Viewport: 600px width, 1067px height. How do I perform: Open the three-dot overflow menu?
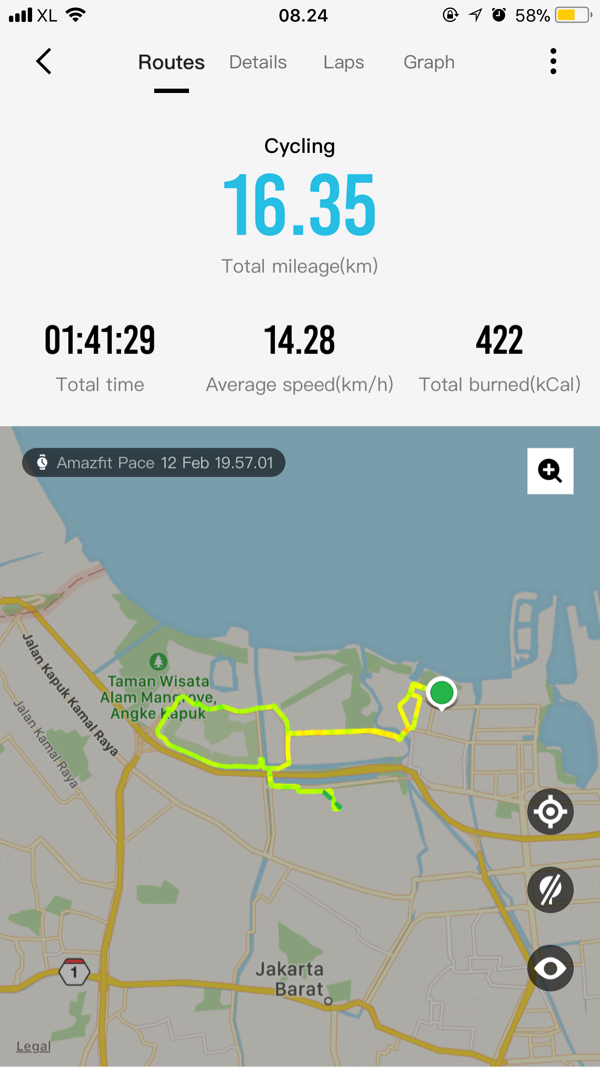pos(553,62)
